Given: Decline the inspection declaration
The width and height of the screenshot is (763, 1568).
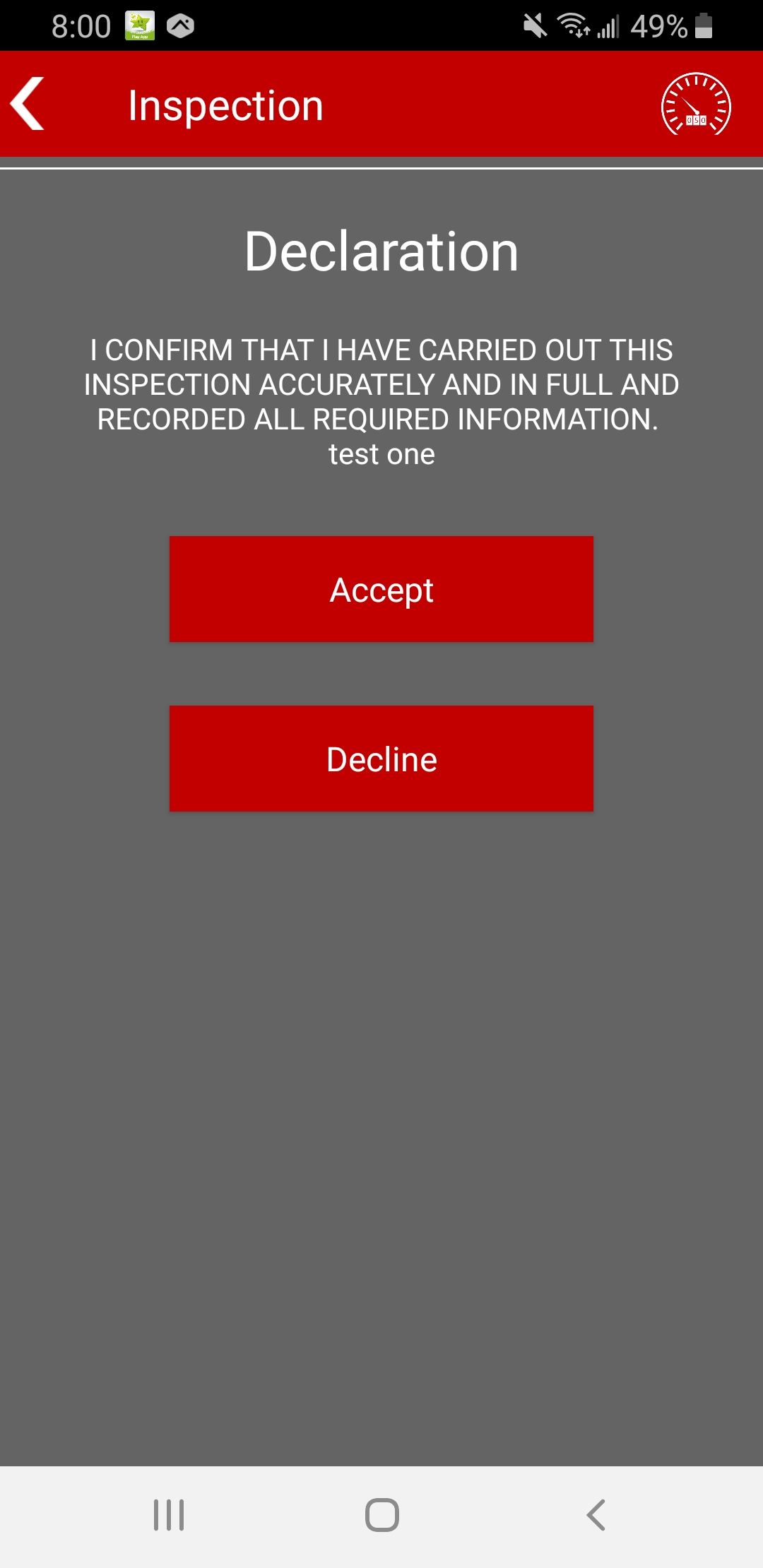Looking at the screenshot, I should click(381, 759).
